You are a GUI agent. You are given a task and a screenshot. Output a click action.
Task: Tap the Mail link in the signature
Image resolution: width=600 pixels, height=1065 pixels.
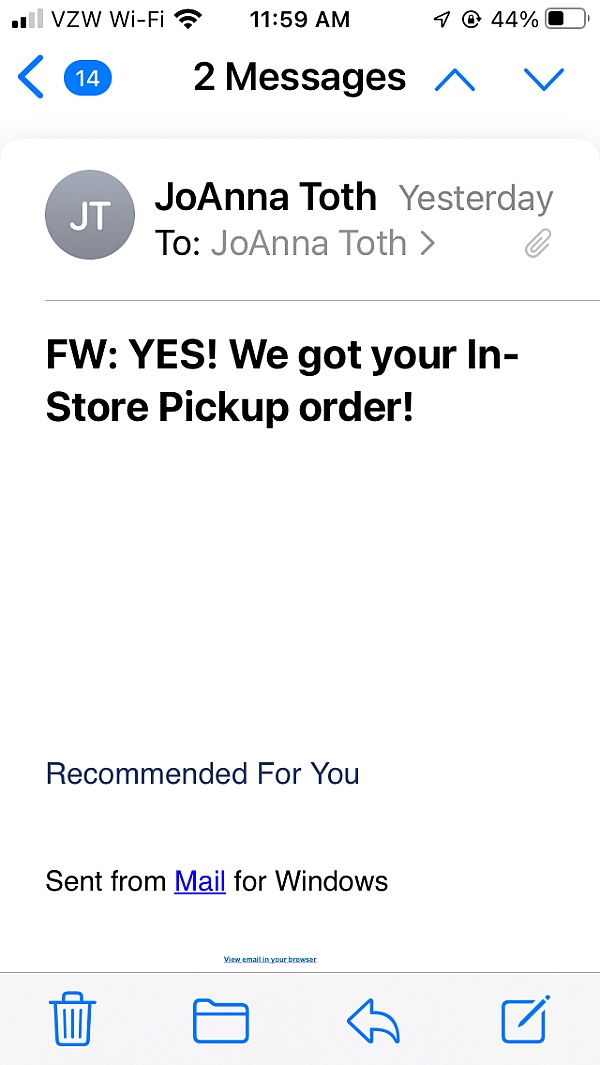point(200,881)
